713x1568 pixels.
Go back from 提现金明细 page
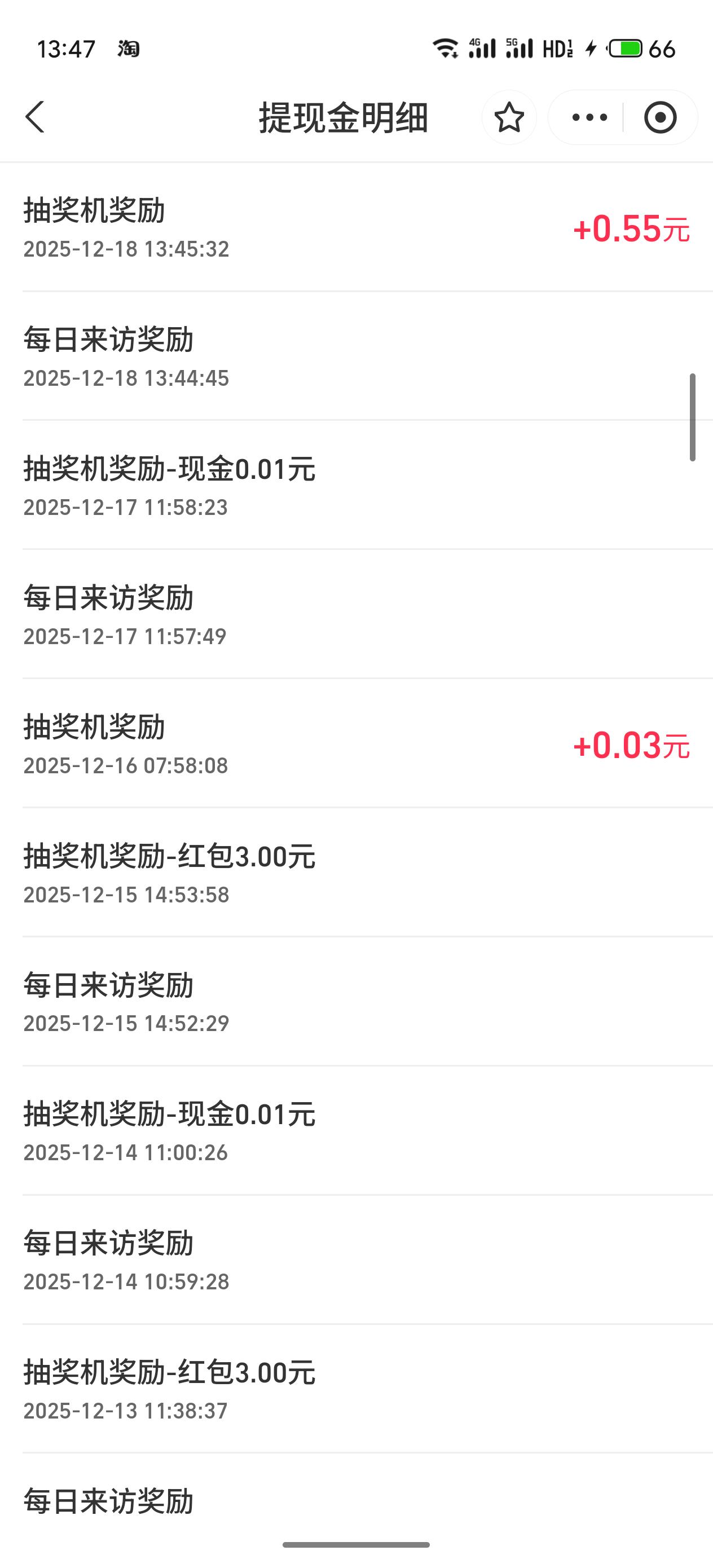tap(36, 117)
